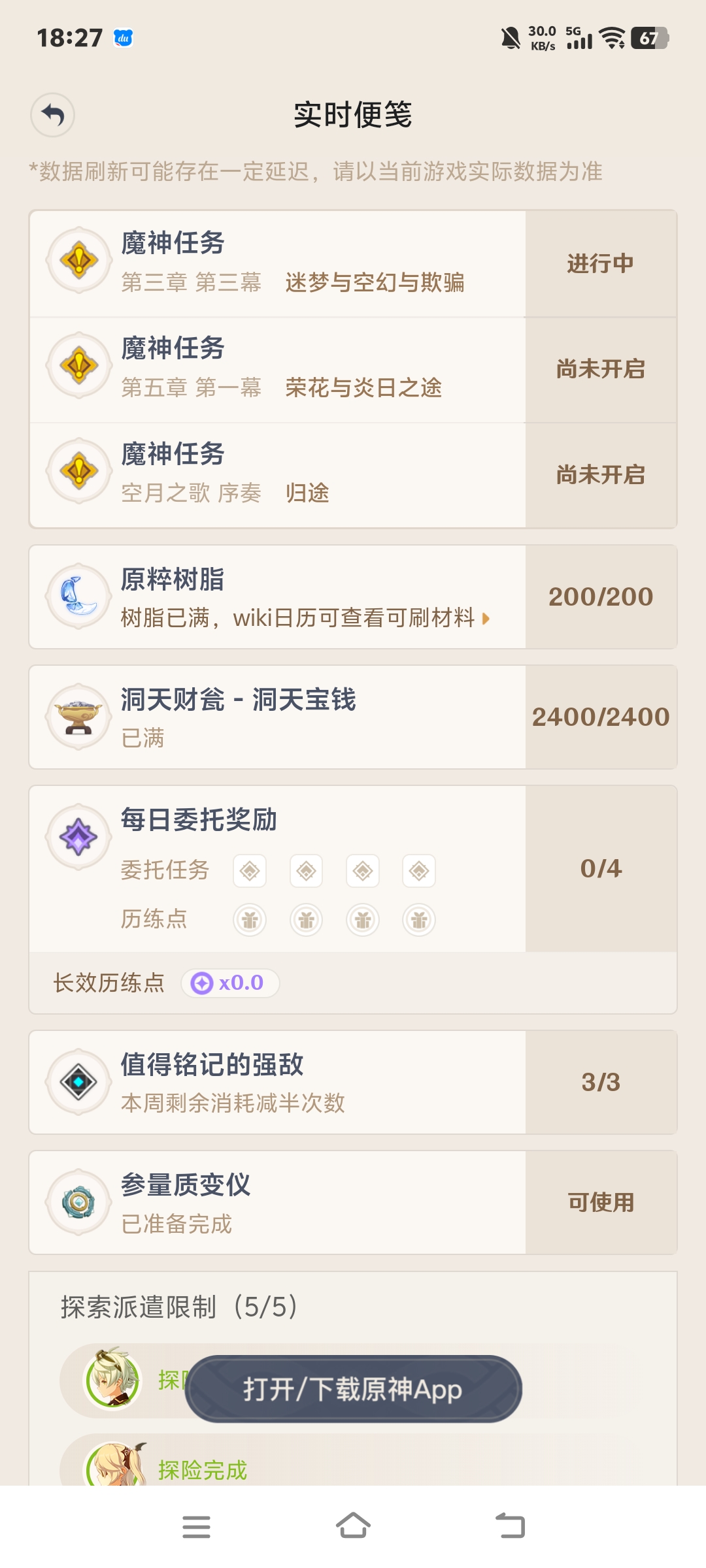Click the purple 每日委托奖励 icon
The image size is (706, 1568).
tap(78, 836)
